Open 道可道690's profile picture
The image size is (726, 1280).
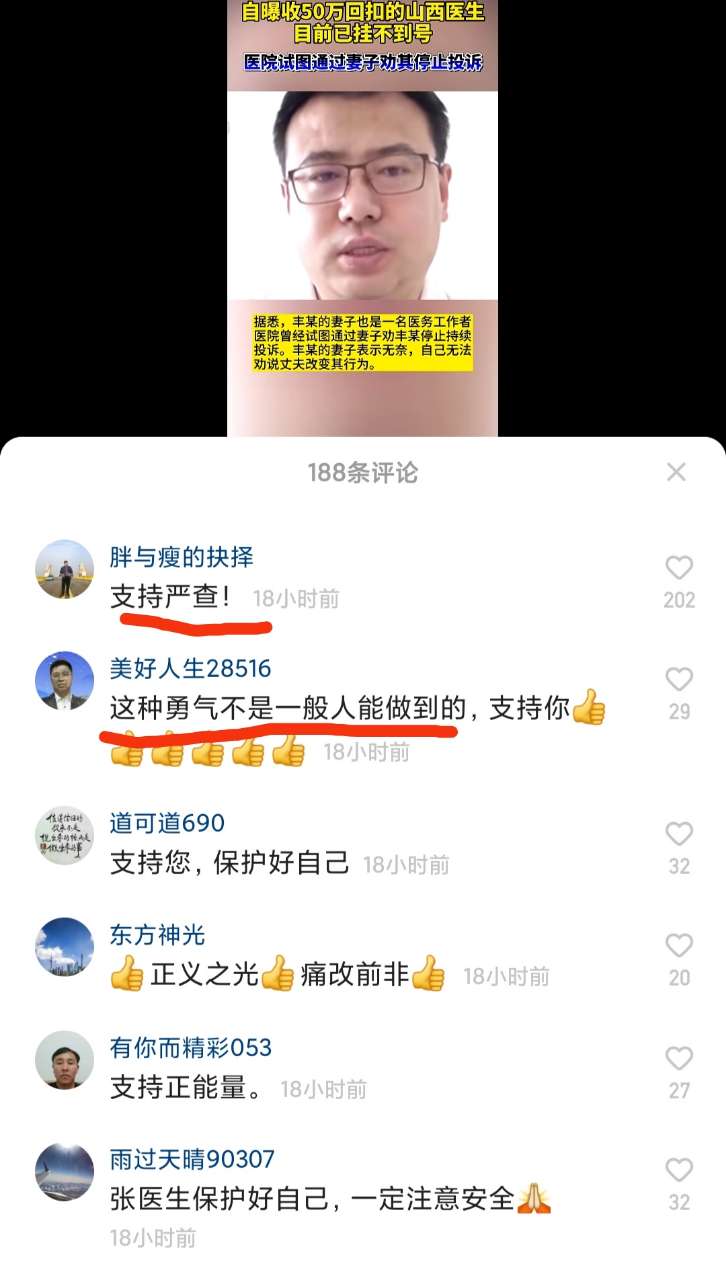[x=65, y=836]
